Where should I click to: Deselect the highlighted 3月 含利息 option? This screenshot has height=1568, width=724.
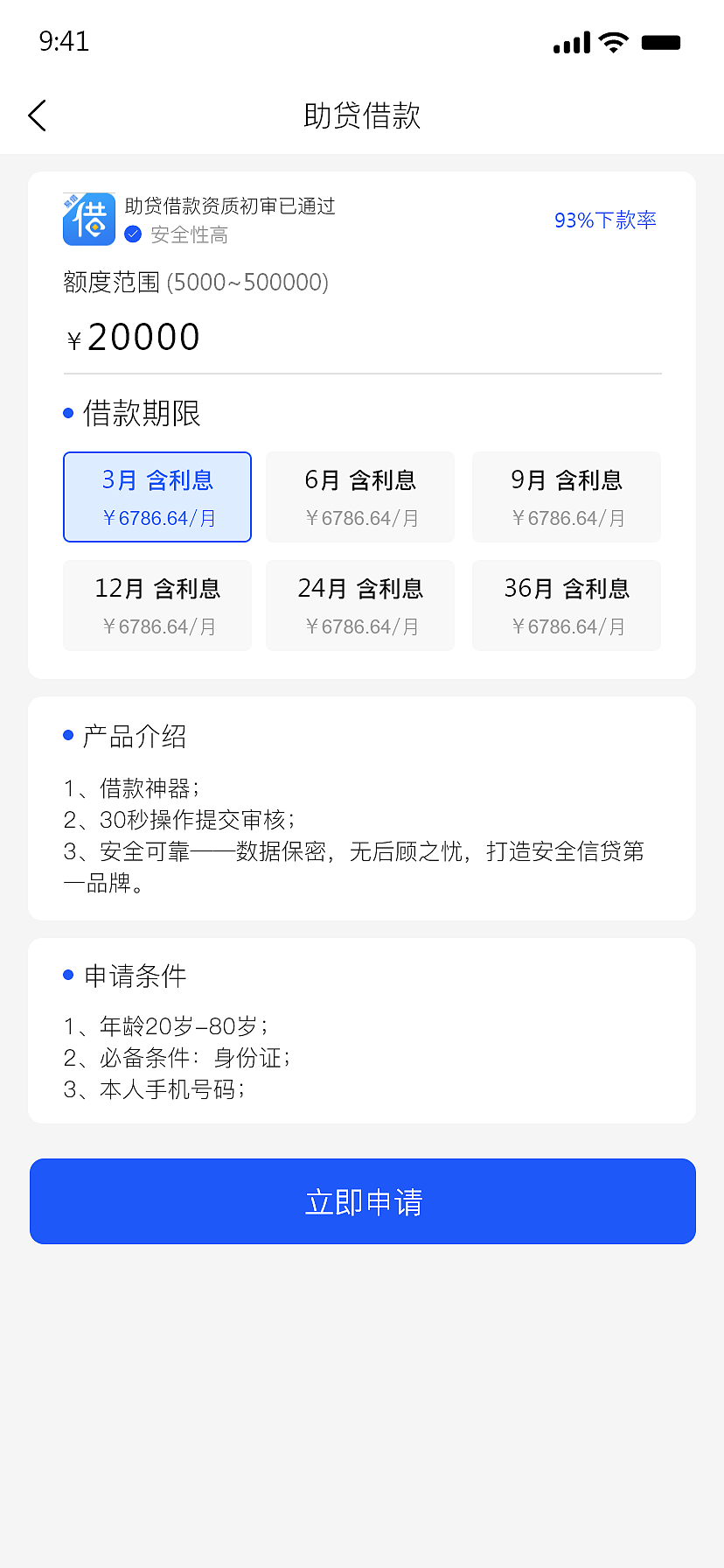pyautogui.click(x=157, y=496)
